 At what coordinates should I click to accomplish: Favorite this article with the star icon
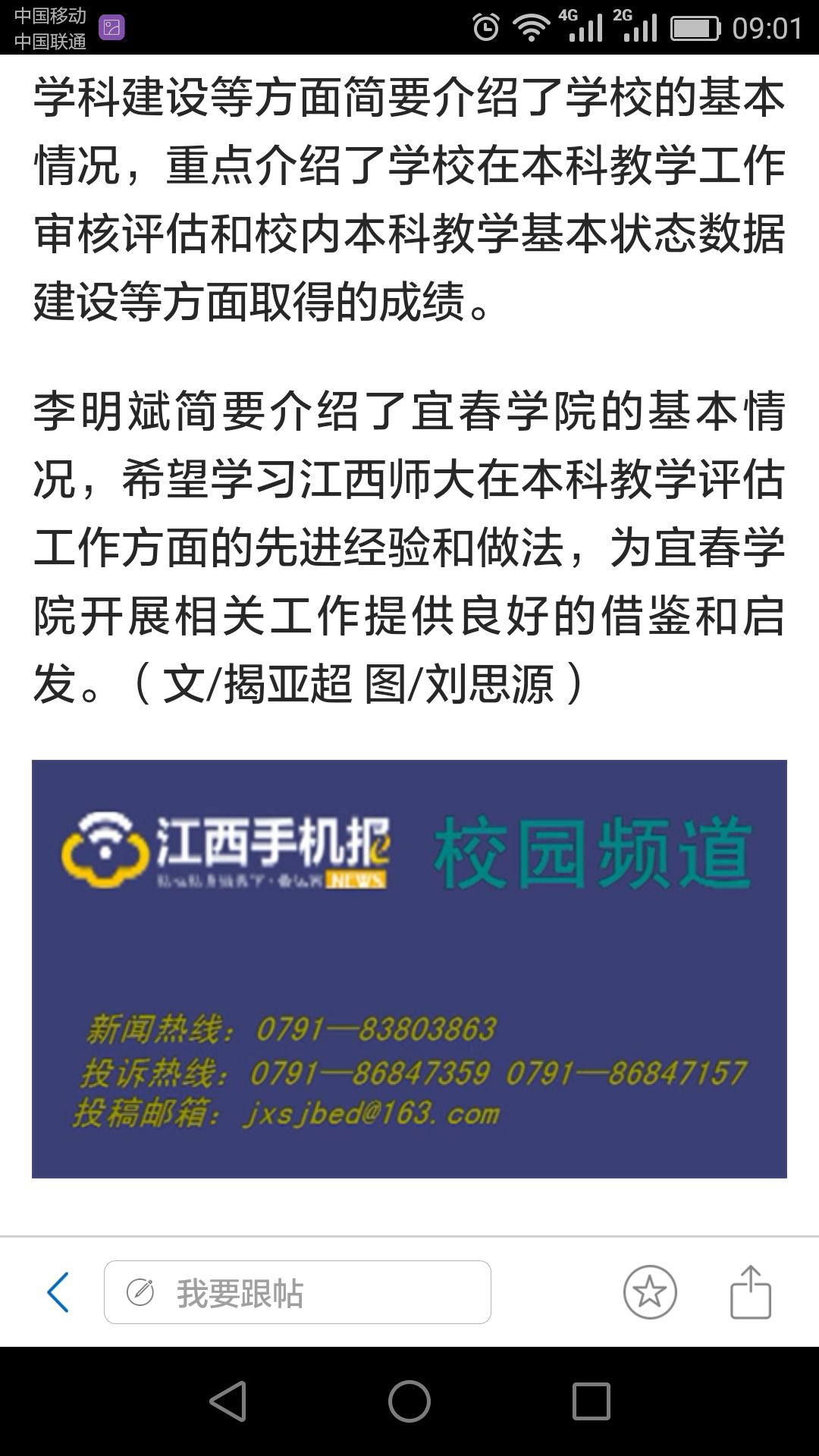(x=650, y=1292)
